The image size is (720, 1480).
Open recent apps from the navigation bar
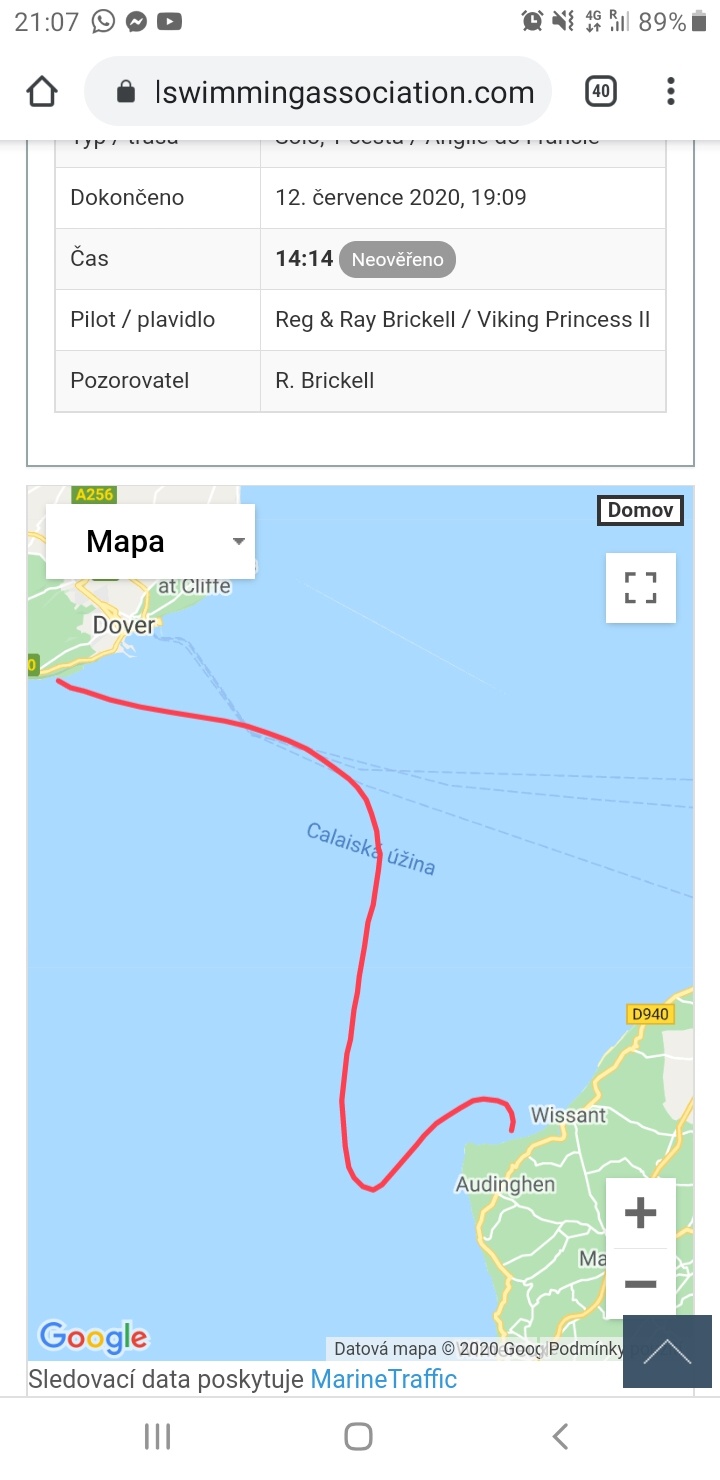(158, 1437)
